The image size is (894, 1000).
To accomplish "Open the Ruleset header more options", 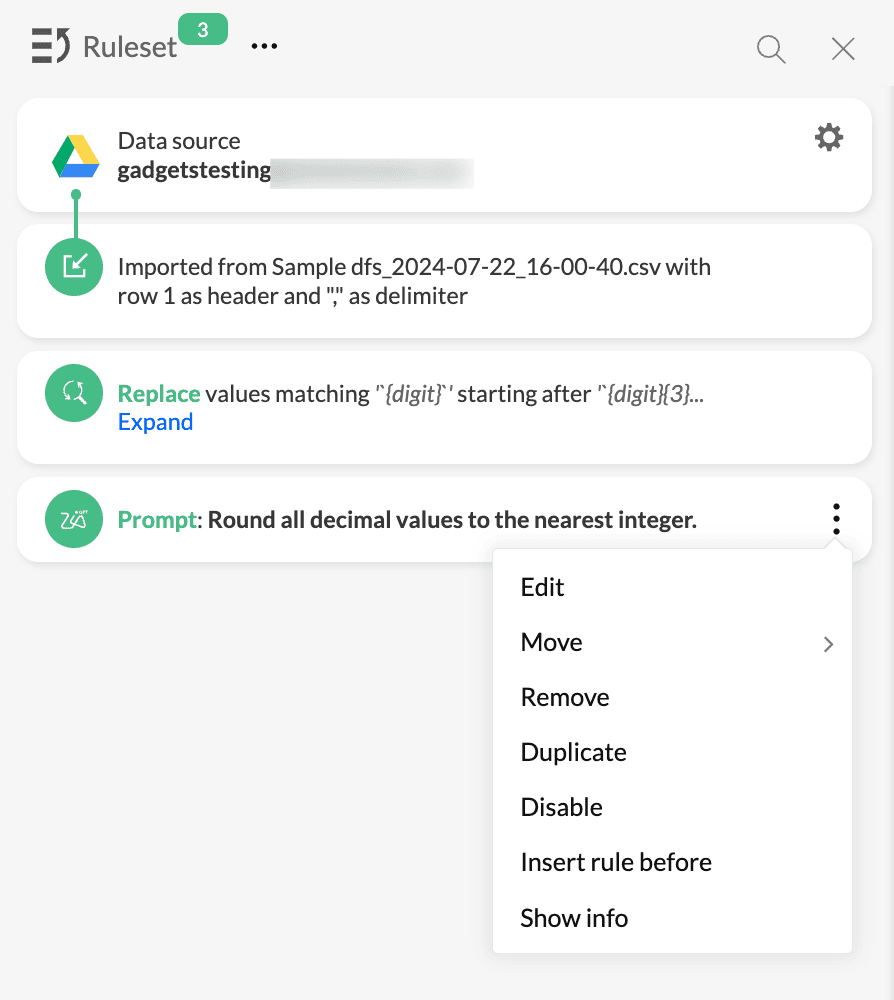I will click(264, 46).
